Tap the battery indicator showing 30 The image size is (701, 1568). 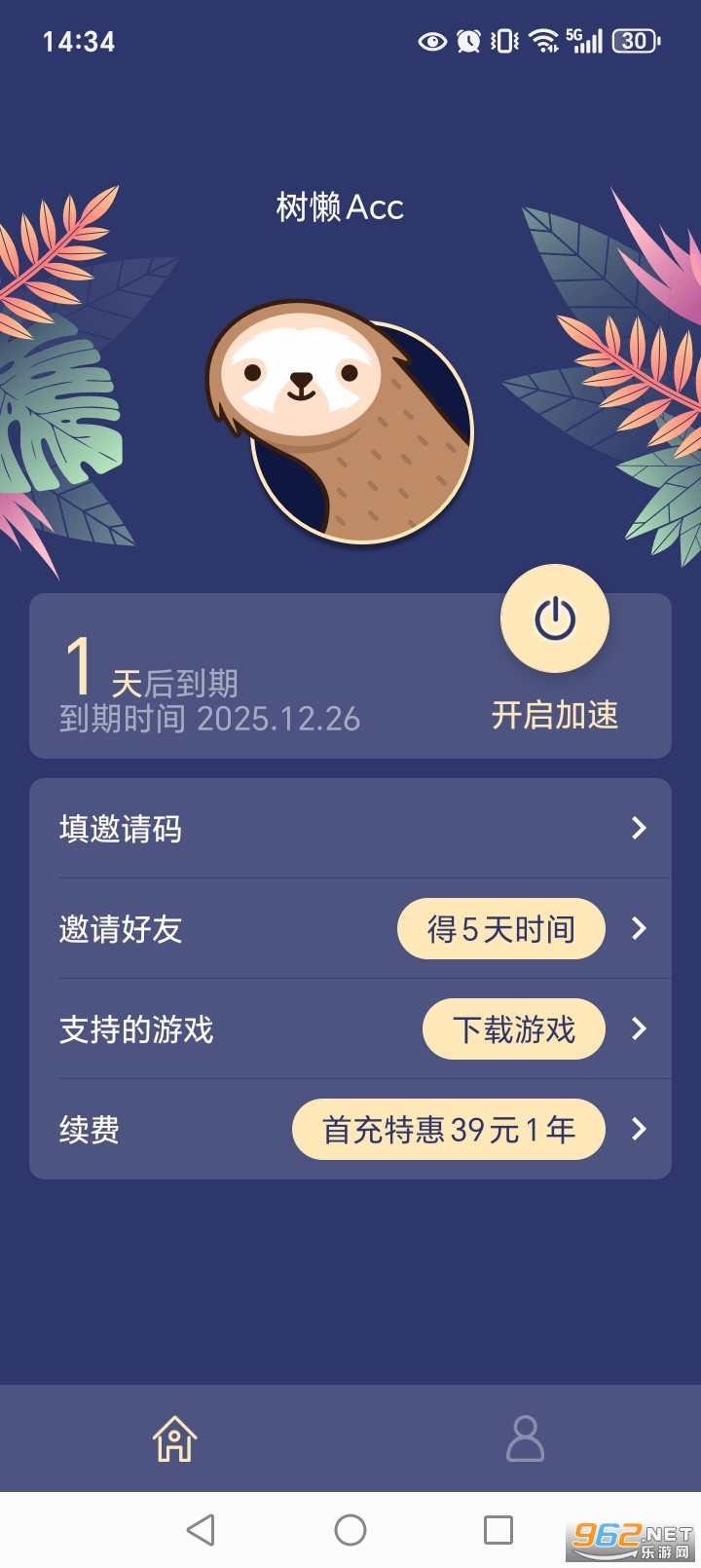pos(634,41)
